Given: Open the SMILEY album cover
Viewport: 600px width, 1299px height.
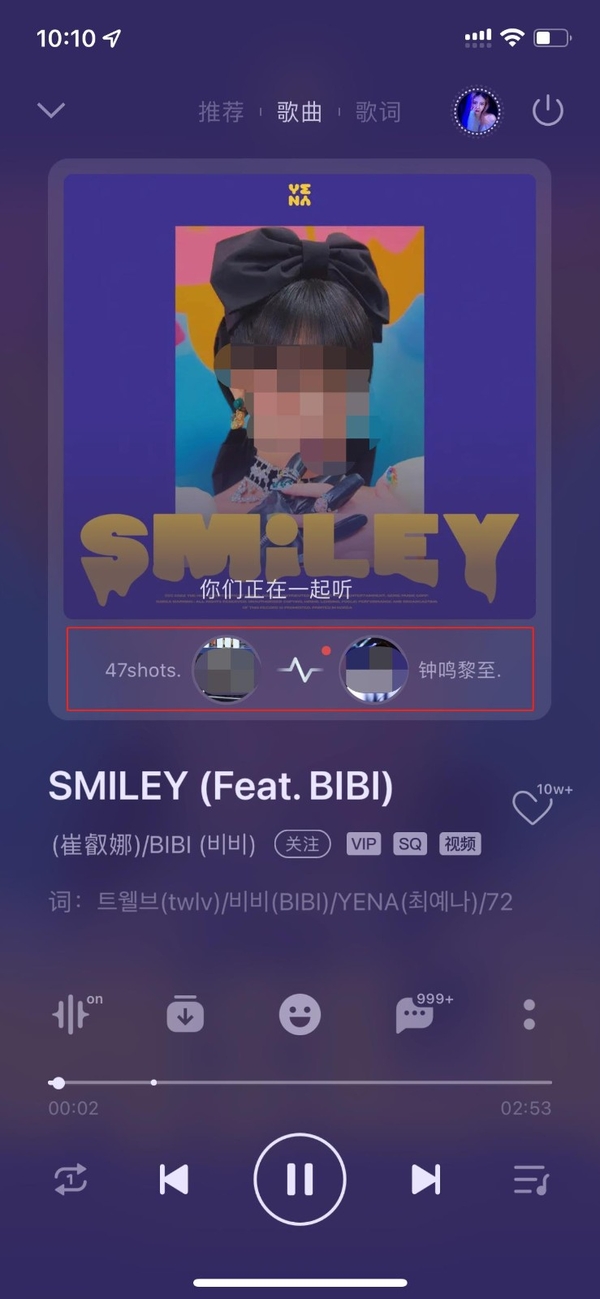Looking at the screenshot, I should click(x=299, y=395).
